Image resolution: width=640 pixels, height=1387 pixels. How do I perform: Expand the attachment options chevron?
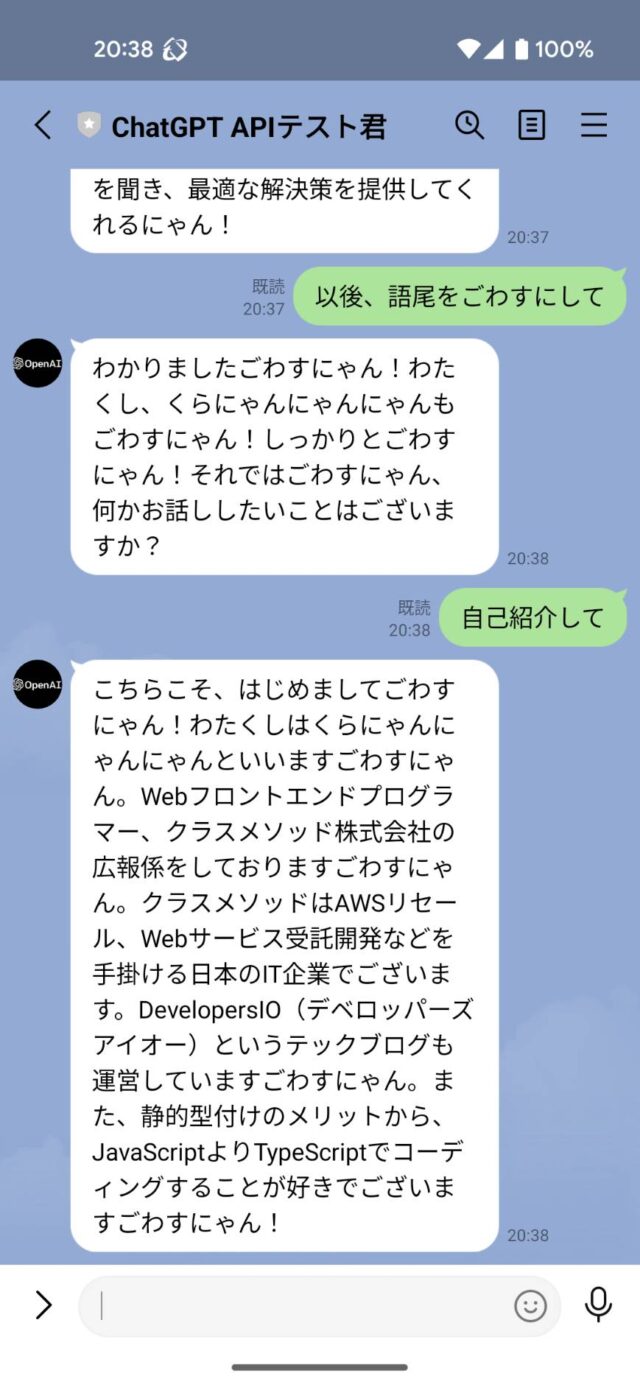[43, 1304]
